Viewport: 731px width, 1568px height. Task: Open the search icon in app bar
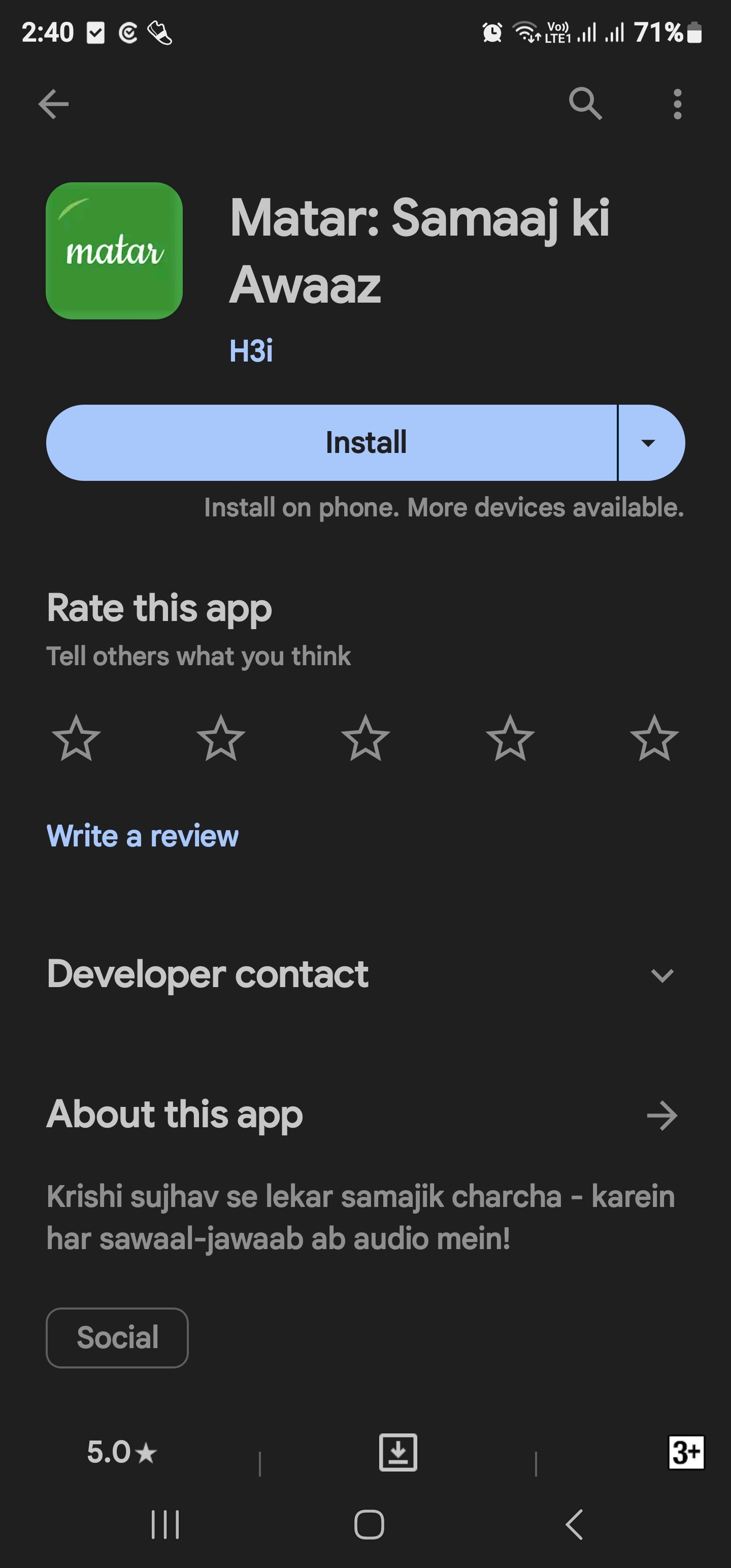click(585, 104)
